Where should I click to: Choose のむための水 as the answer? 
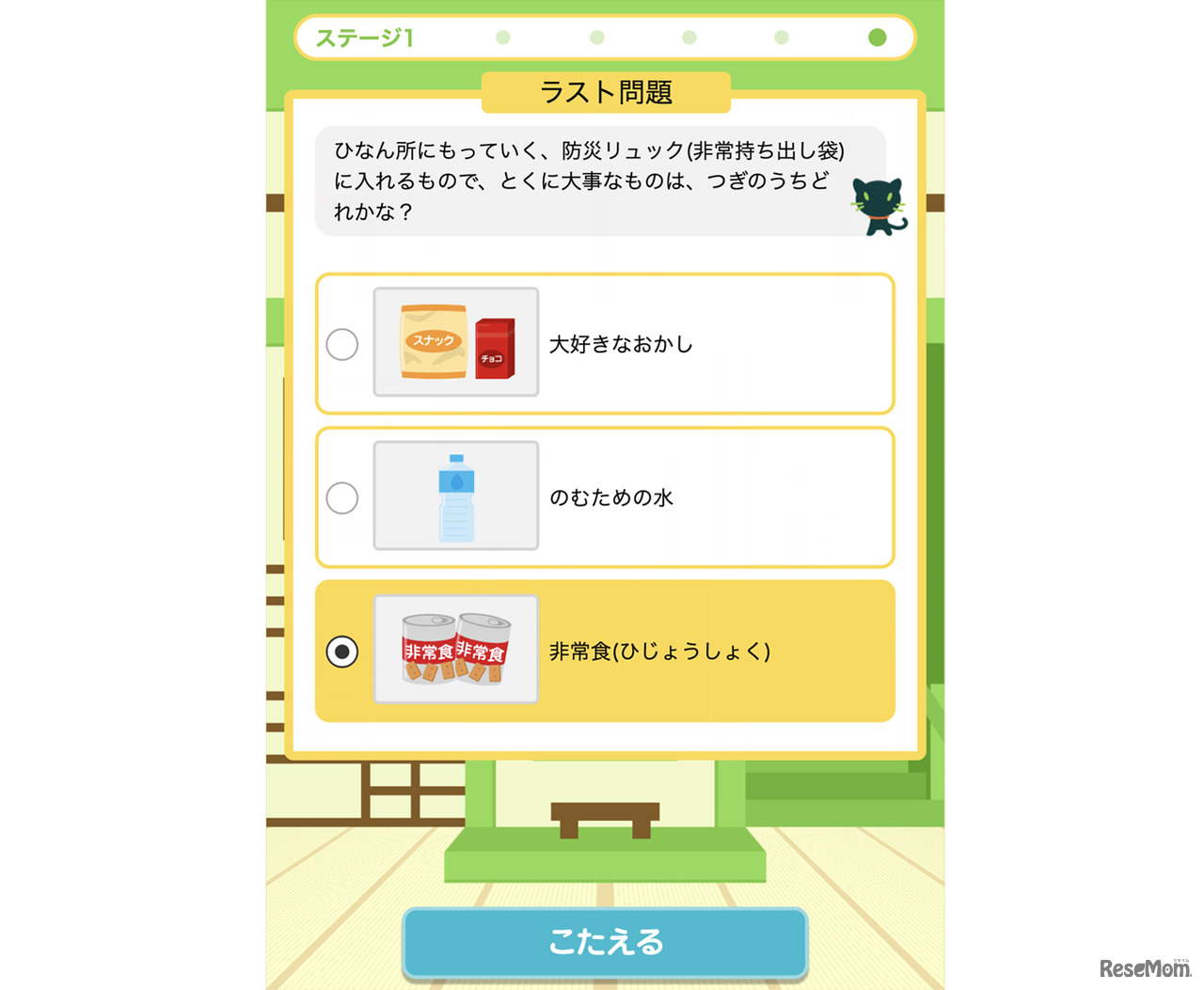[342, 498]
